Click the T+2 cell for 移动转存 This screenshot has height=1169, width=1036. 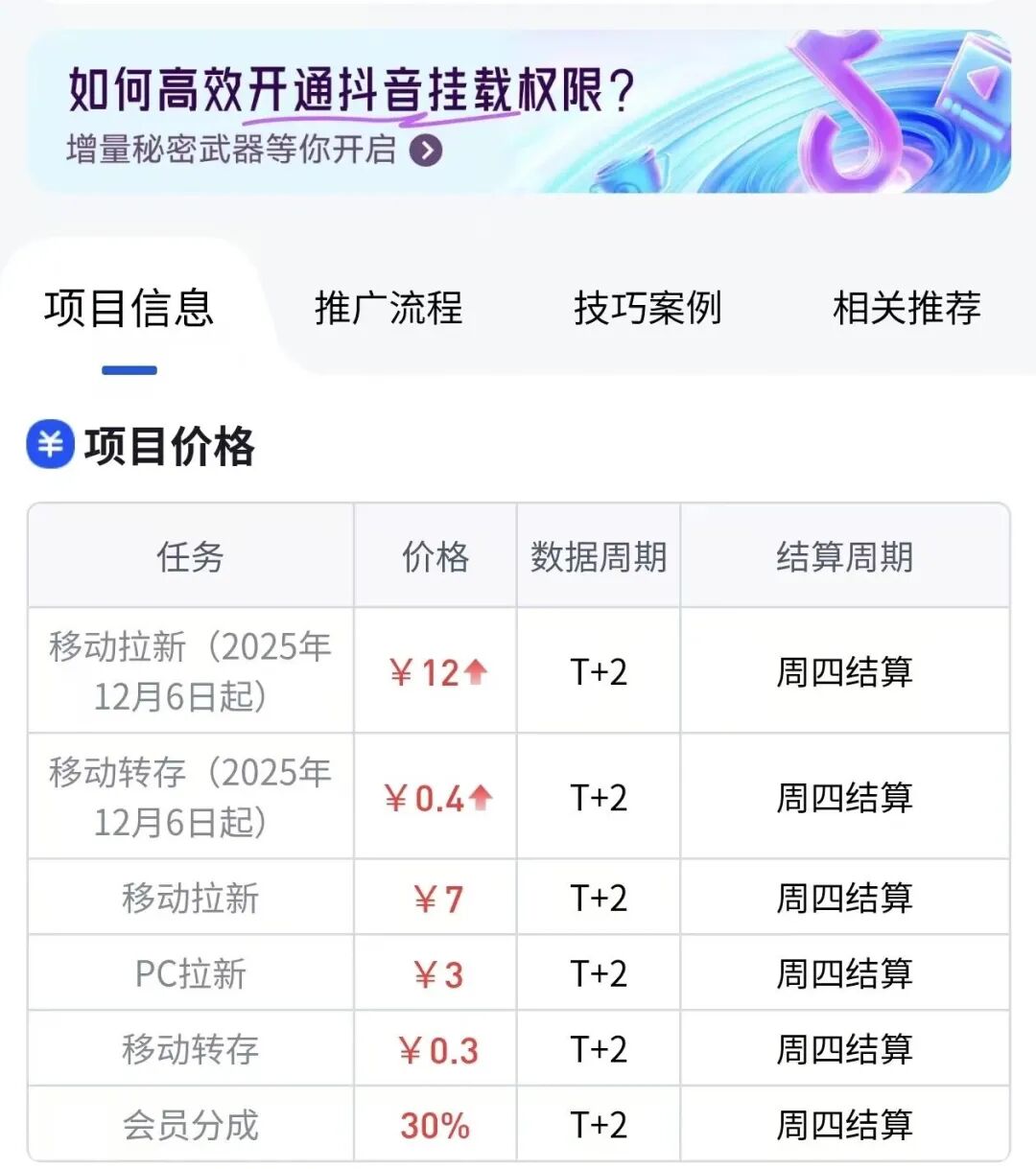(x=597, y=1049)
